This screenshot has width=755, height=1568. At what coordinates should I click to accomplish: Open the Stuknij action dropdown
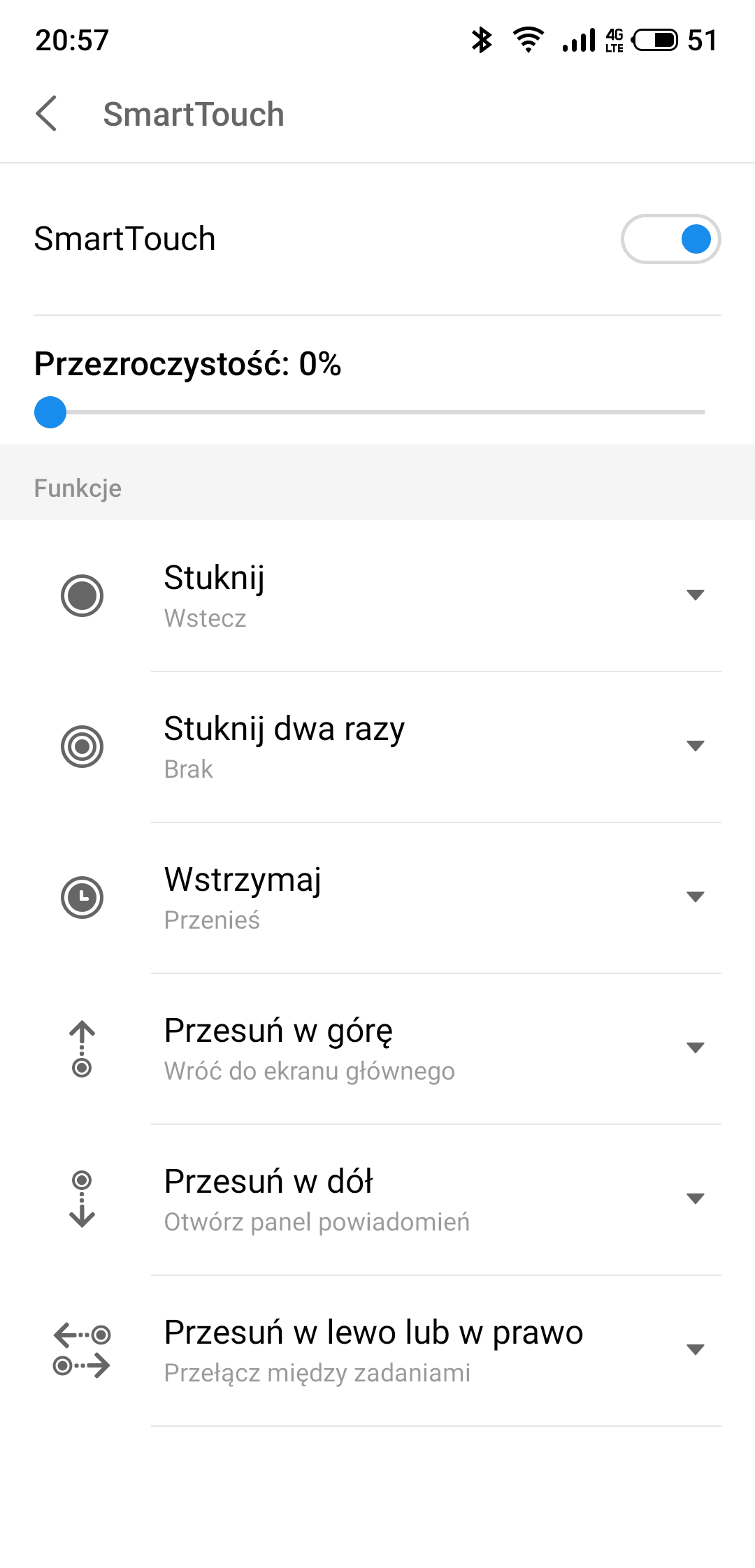coord(377,596)
